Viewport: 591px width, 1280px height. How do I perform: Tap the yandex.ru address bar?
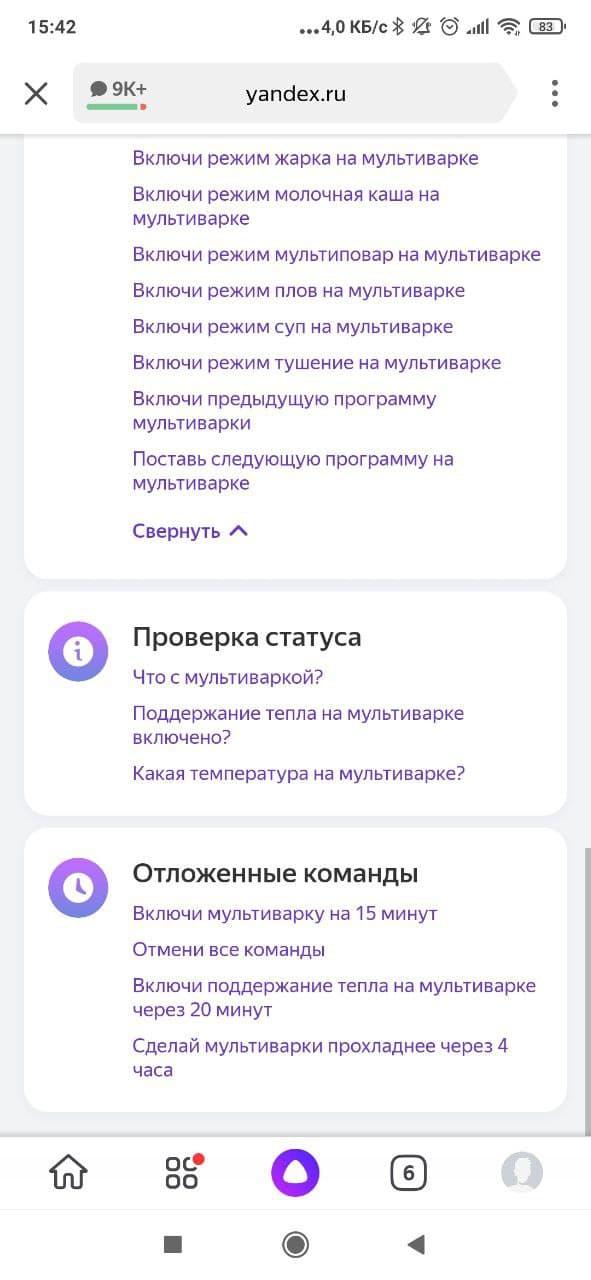(x=295, y=93)
